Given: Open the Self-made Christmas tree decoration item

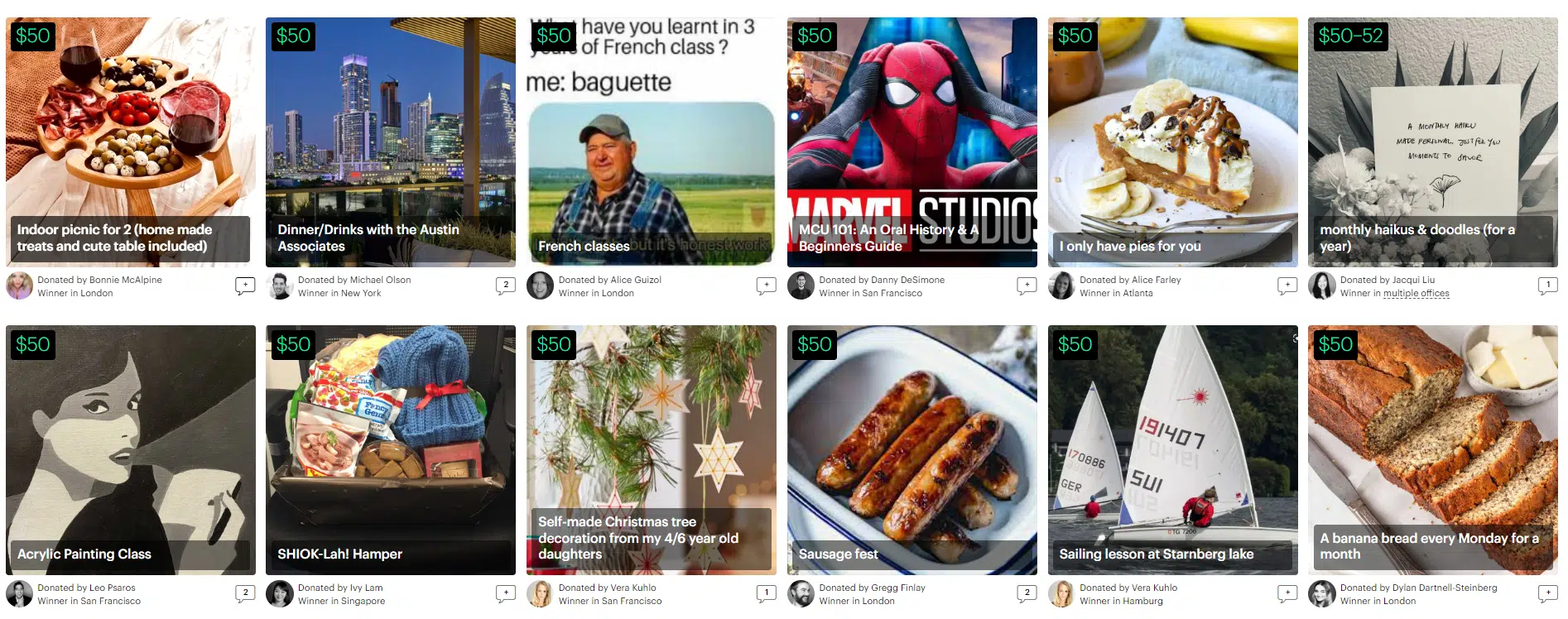Looking at the screenshot, I should pyautogui.click(x=651, y=449).
